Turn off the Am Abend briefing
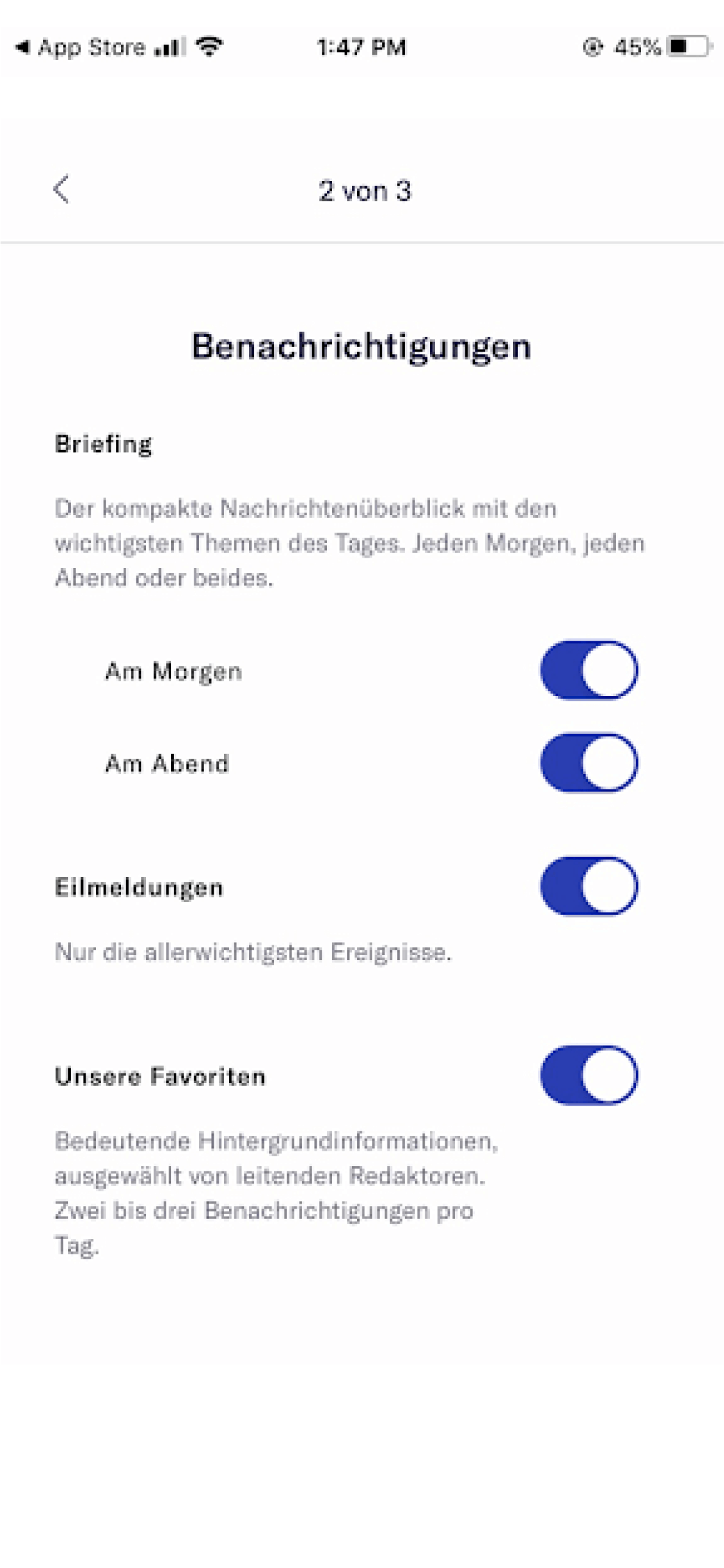The image size is (724, 1568). tap(588, 763)
